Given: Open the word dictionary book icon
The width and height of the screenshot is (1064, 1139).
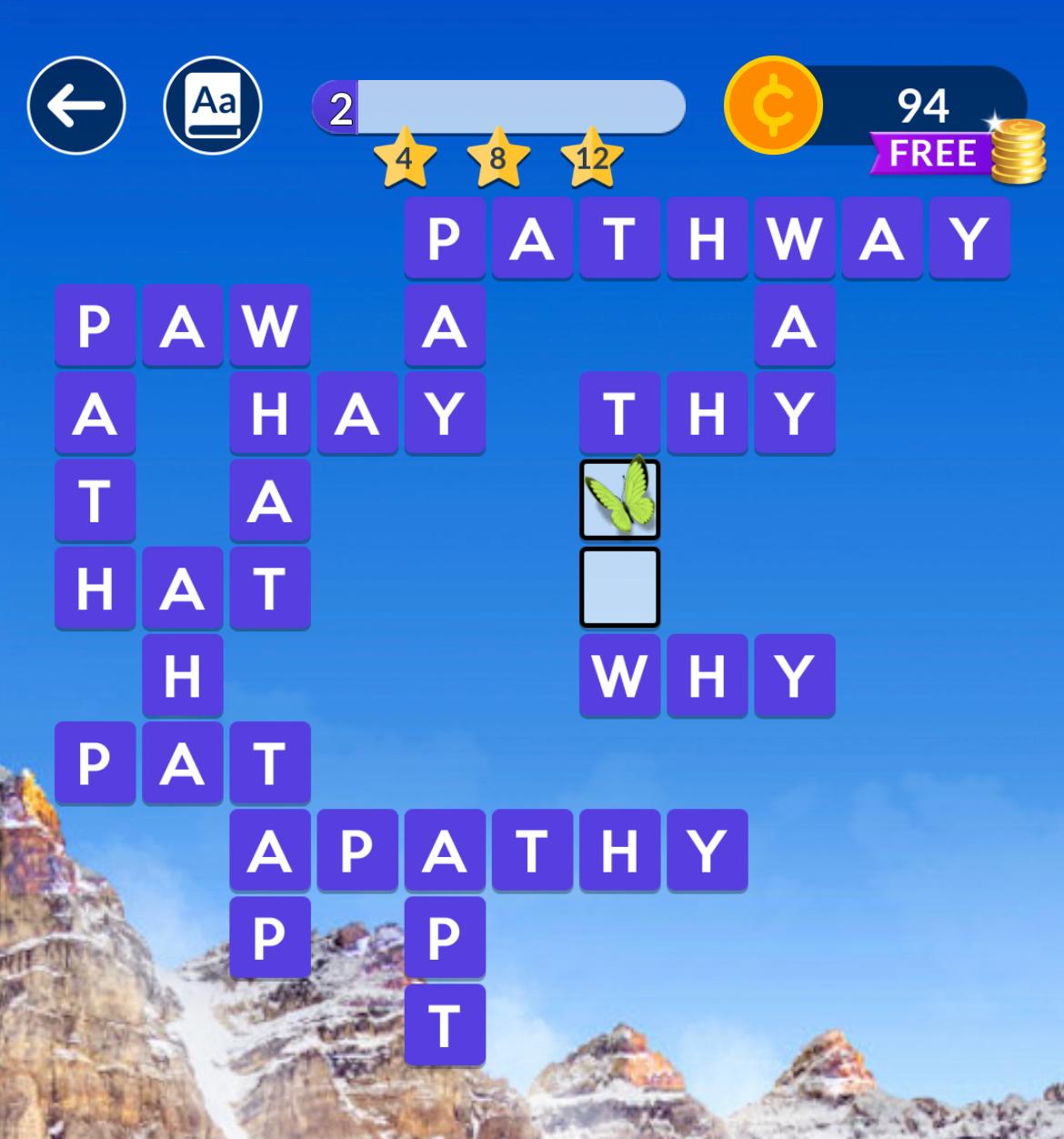Looking at the screenshot, I should [x=213, y=106].
